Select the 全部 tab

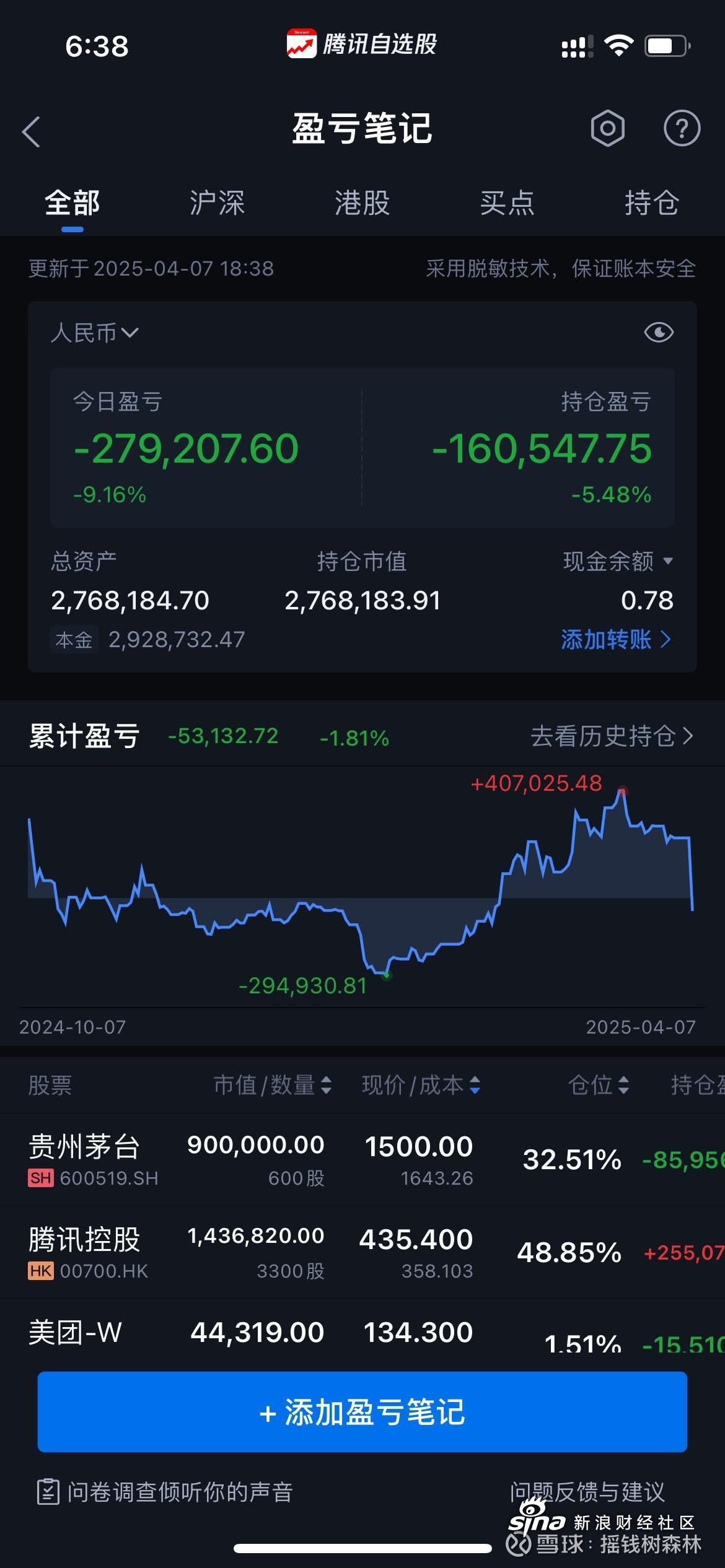pos(72,203)
